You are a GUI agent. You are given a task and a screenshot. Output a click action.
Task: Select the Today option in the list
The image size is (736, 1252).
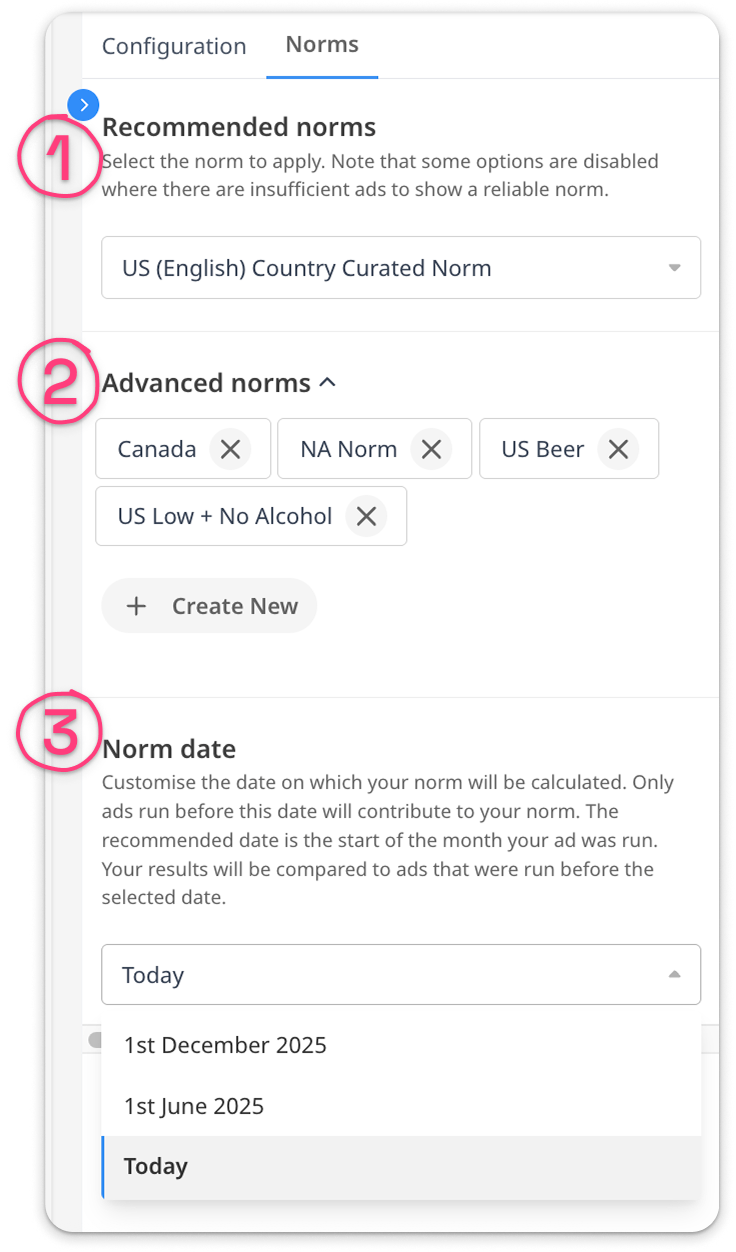pyautogui.click(x=156, y=1166)
